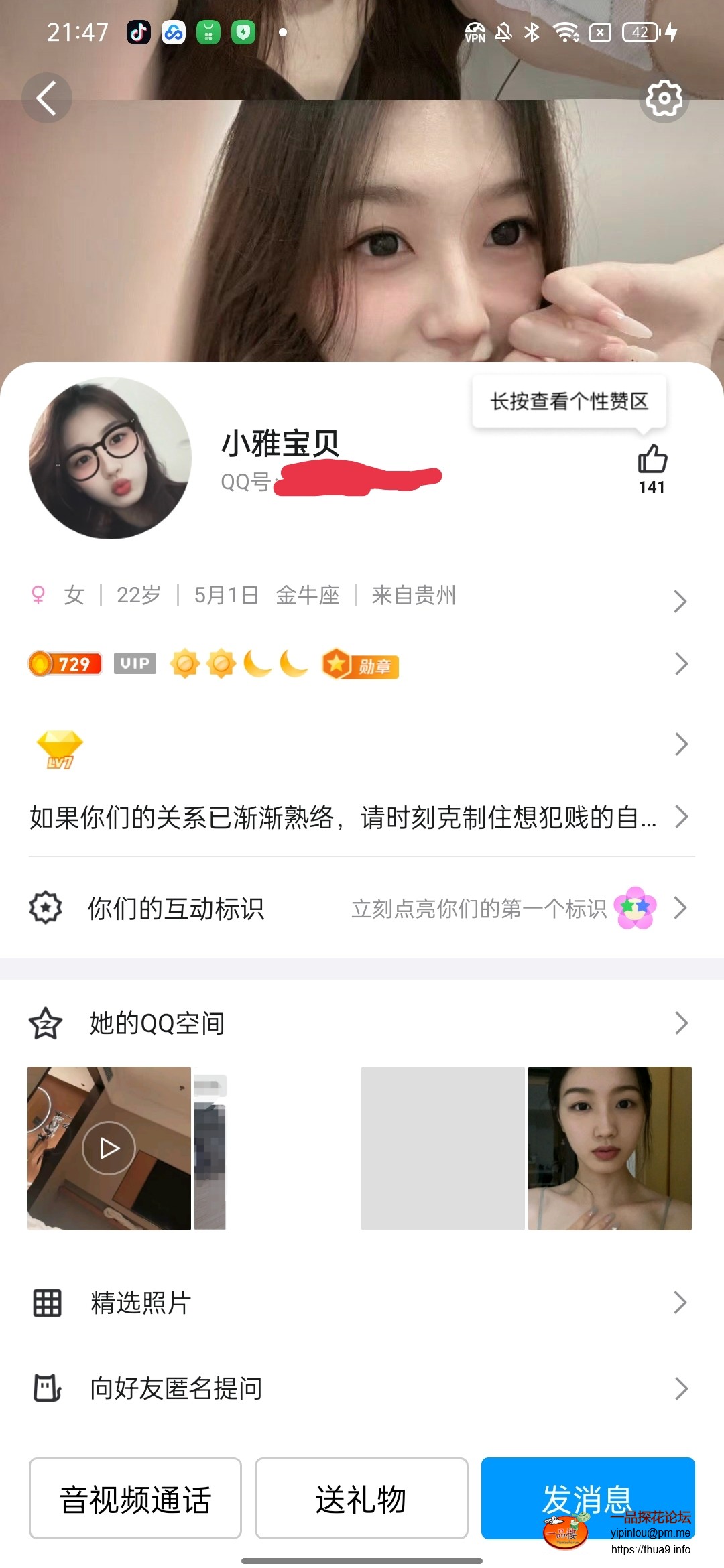Open 向好友匿名提问
Image resolution: width=724 pixels, height=1568 pixels.
tap(362, 1388)
